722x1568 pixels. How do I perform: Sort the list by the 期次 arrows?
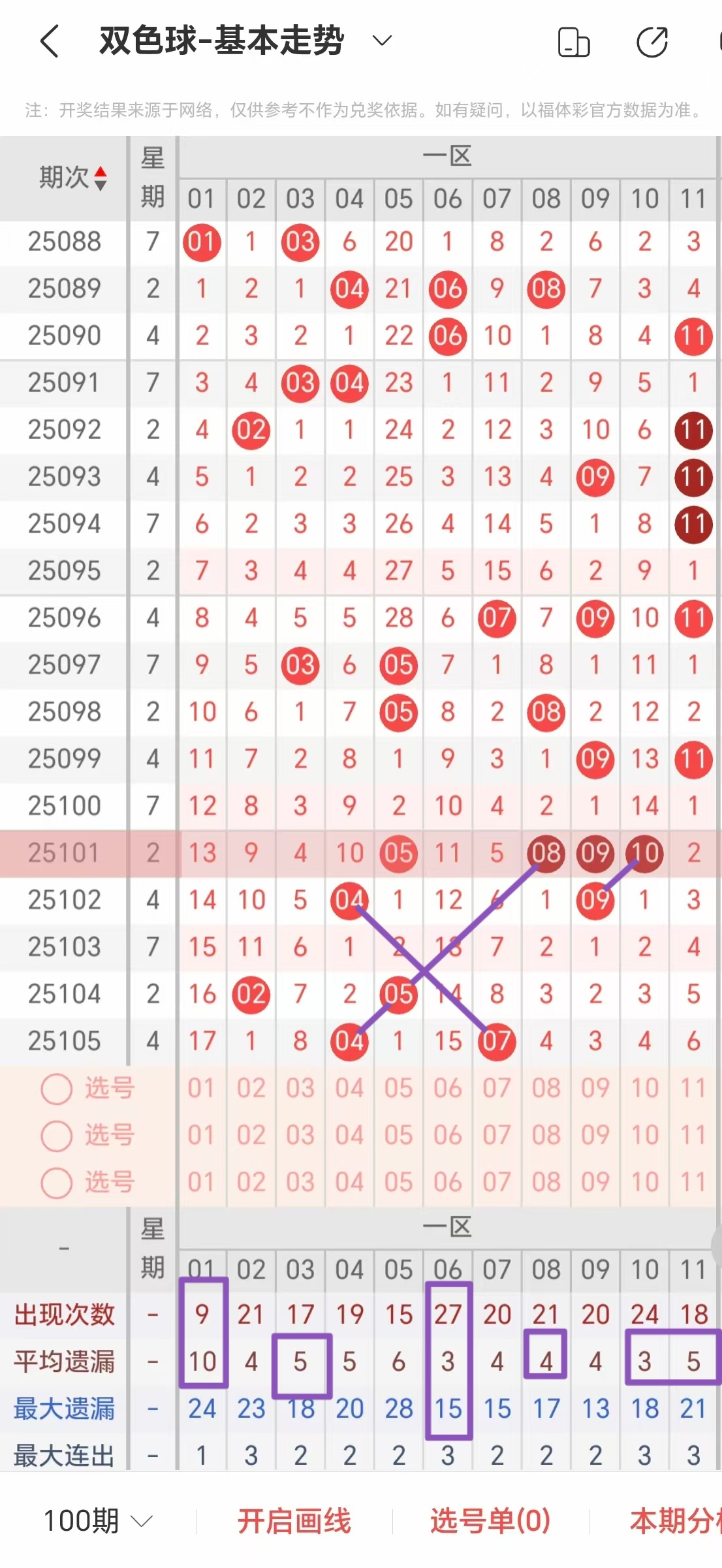coord(100,178)
